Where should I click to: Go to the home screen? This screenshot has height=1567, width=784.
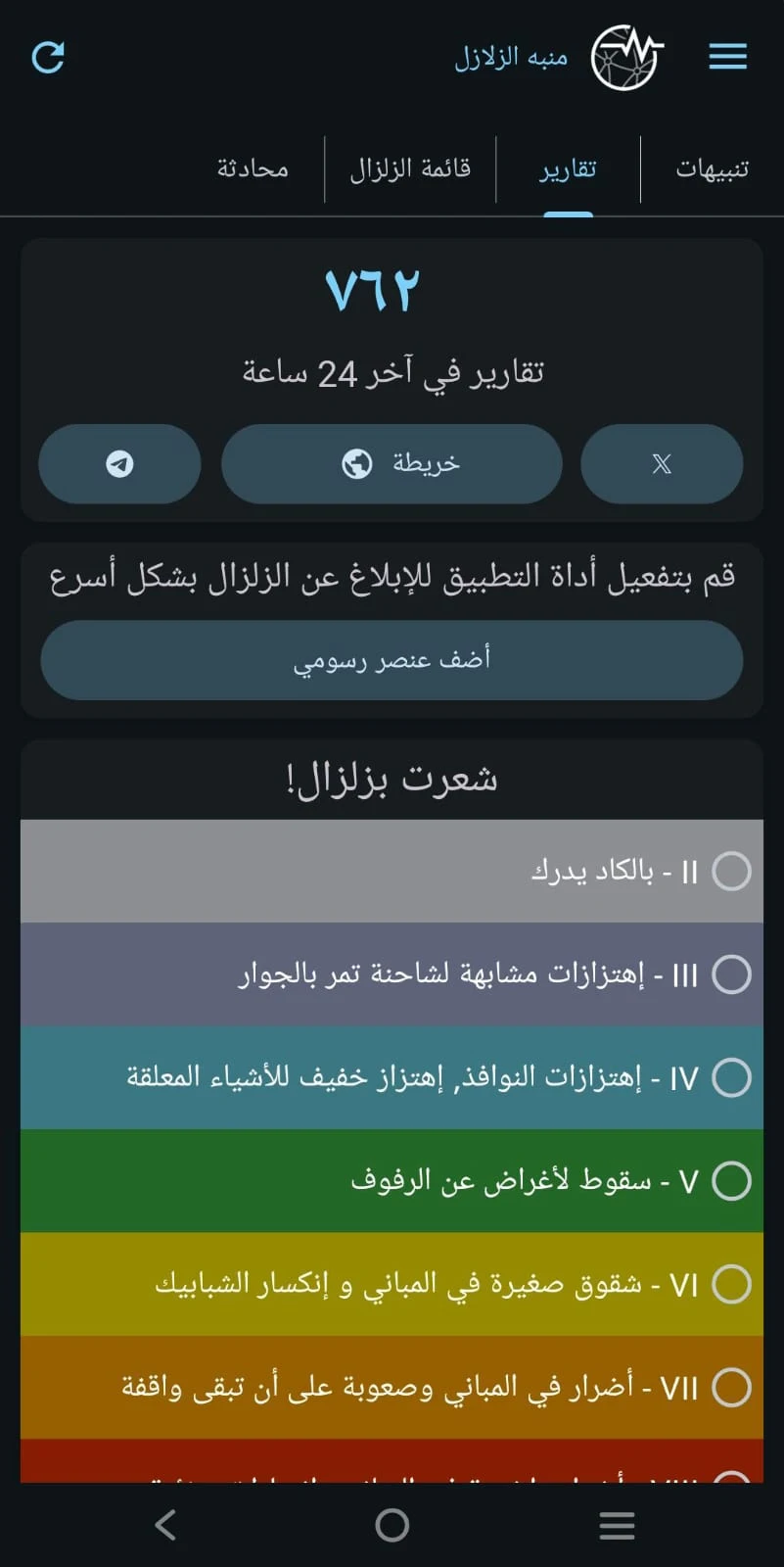pyautogui.click(x=392, y=1525)
